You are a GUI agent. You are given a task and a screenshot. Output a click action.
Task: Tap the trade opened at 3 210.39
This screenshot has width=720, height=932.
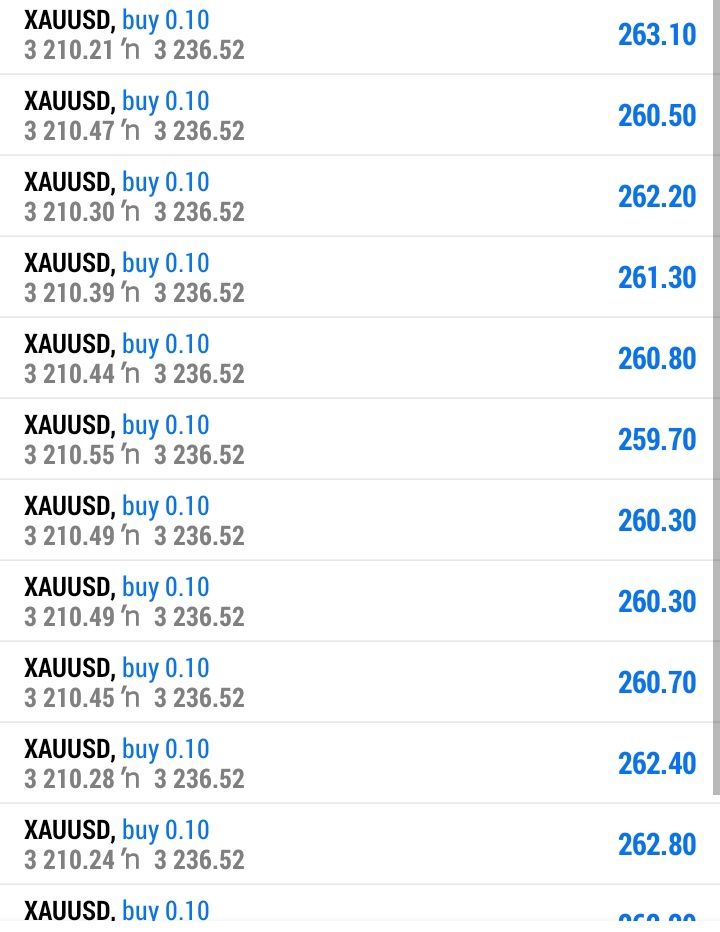[x=360, y=278]
